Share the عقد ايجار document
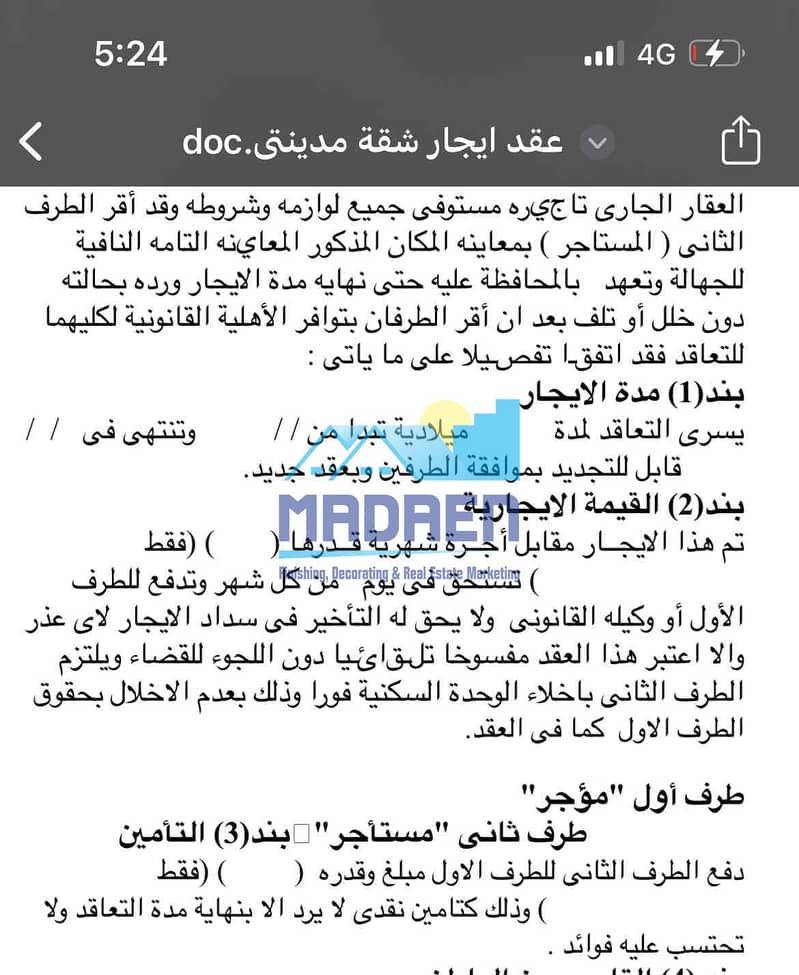This screenshot has width=799, height=975. (740, 141)
